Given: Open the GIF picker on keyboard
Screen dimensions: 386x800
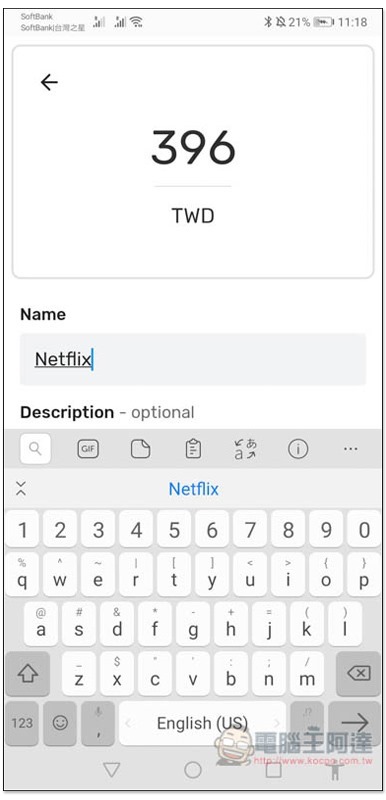Looking at the screenshot, I should pos(88,449).
